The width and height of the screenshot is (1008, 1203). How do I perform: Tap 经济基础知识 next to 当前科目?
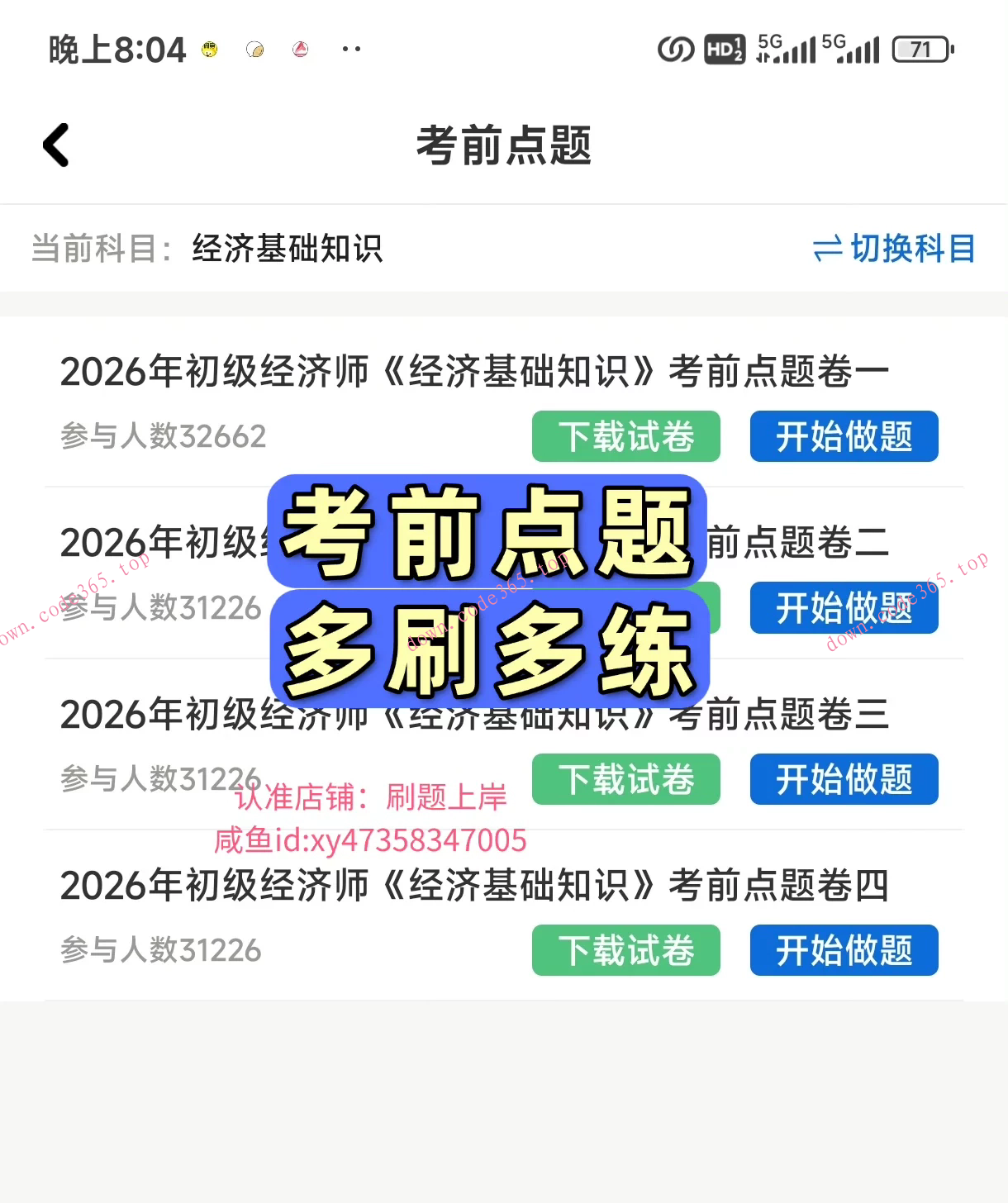(x=288, y=249)
